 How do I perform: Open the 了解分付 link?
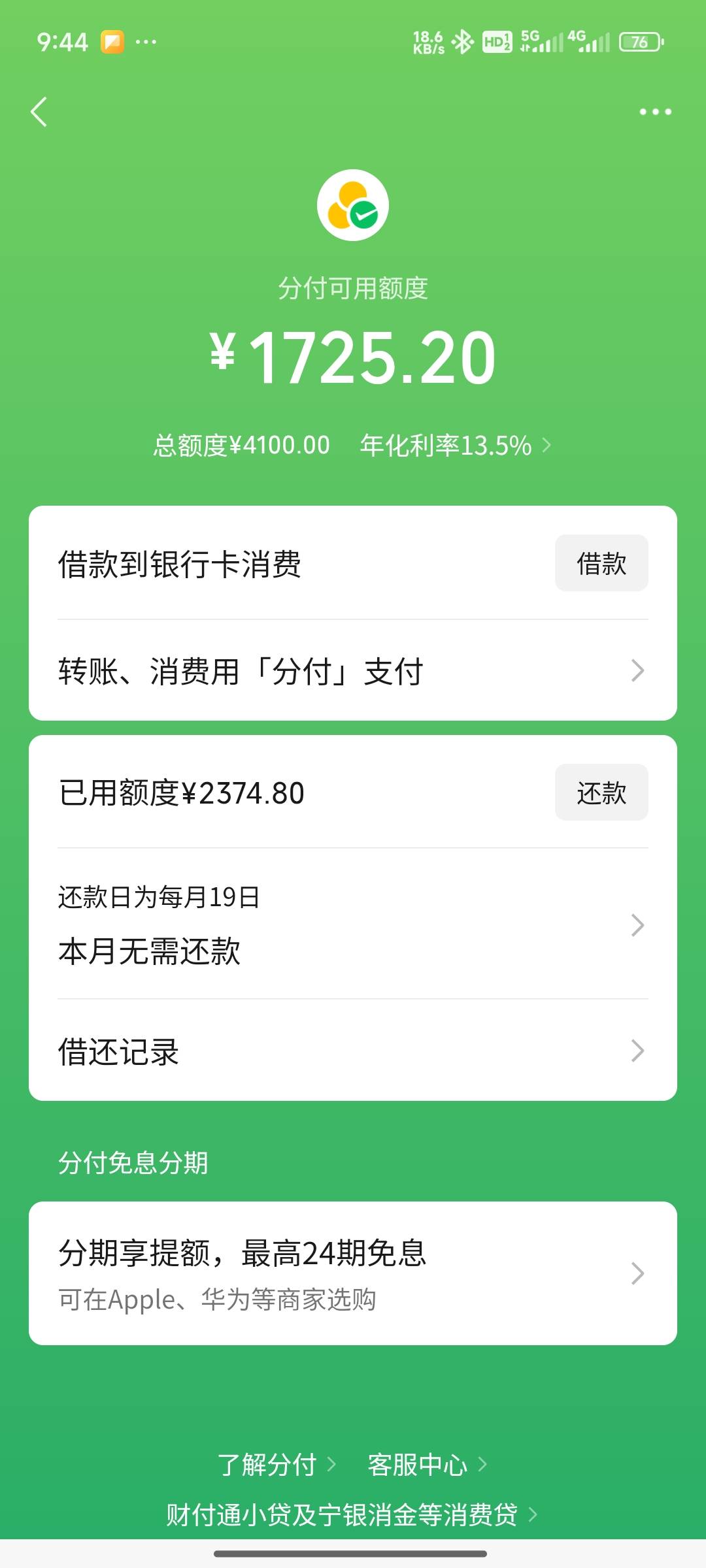click(277, 1465)
